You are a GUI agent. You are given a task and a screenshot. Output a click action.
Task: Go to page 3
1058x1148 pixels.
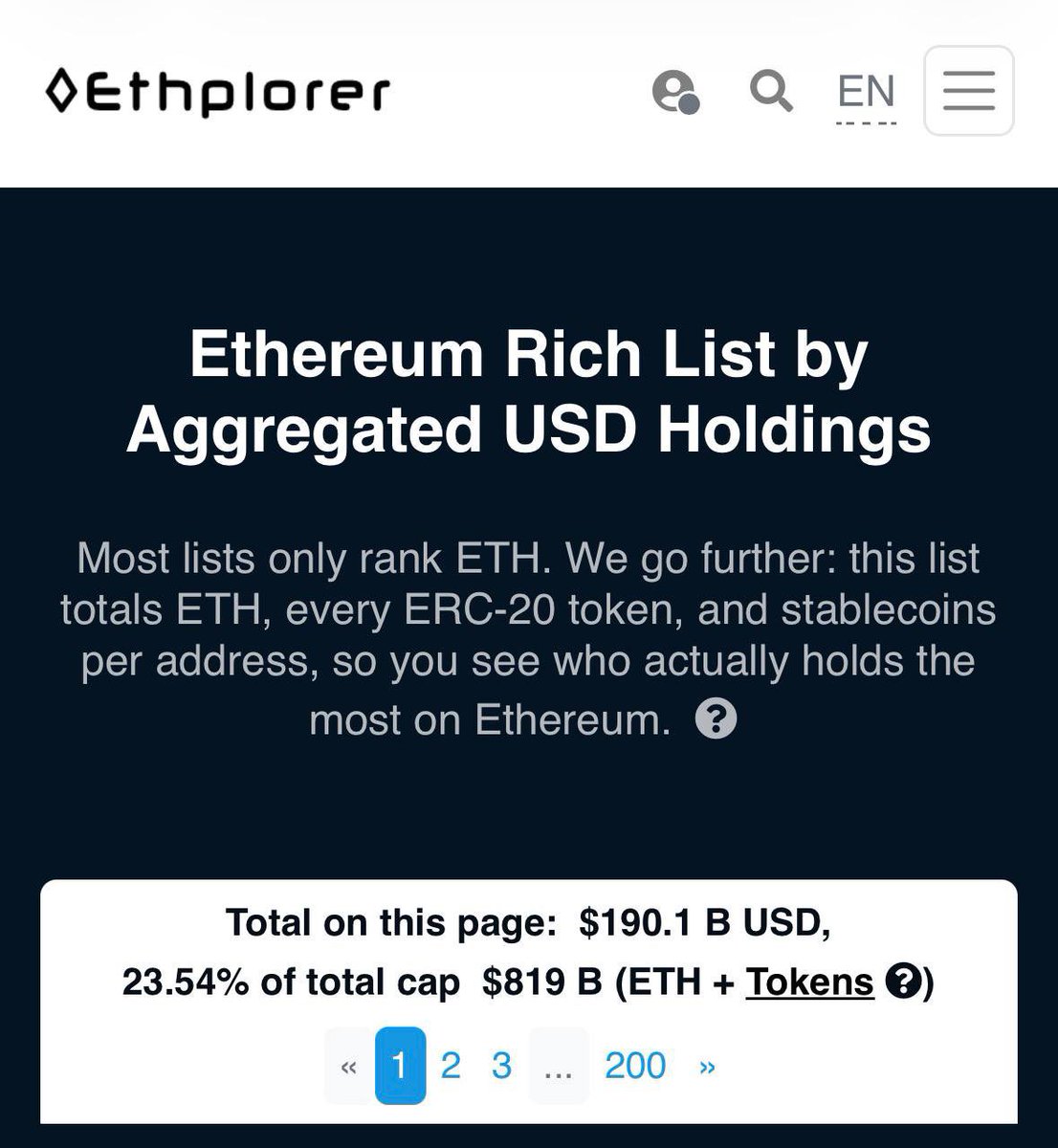[501, 1065]
